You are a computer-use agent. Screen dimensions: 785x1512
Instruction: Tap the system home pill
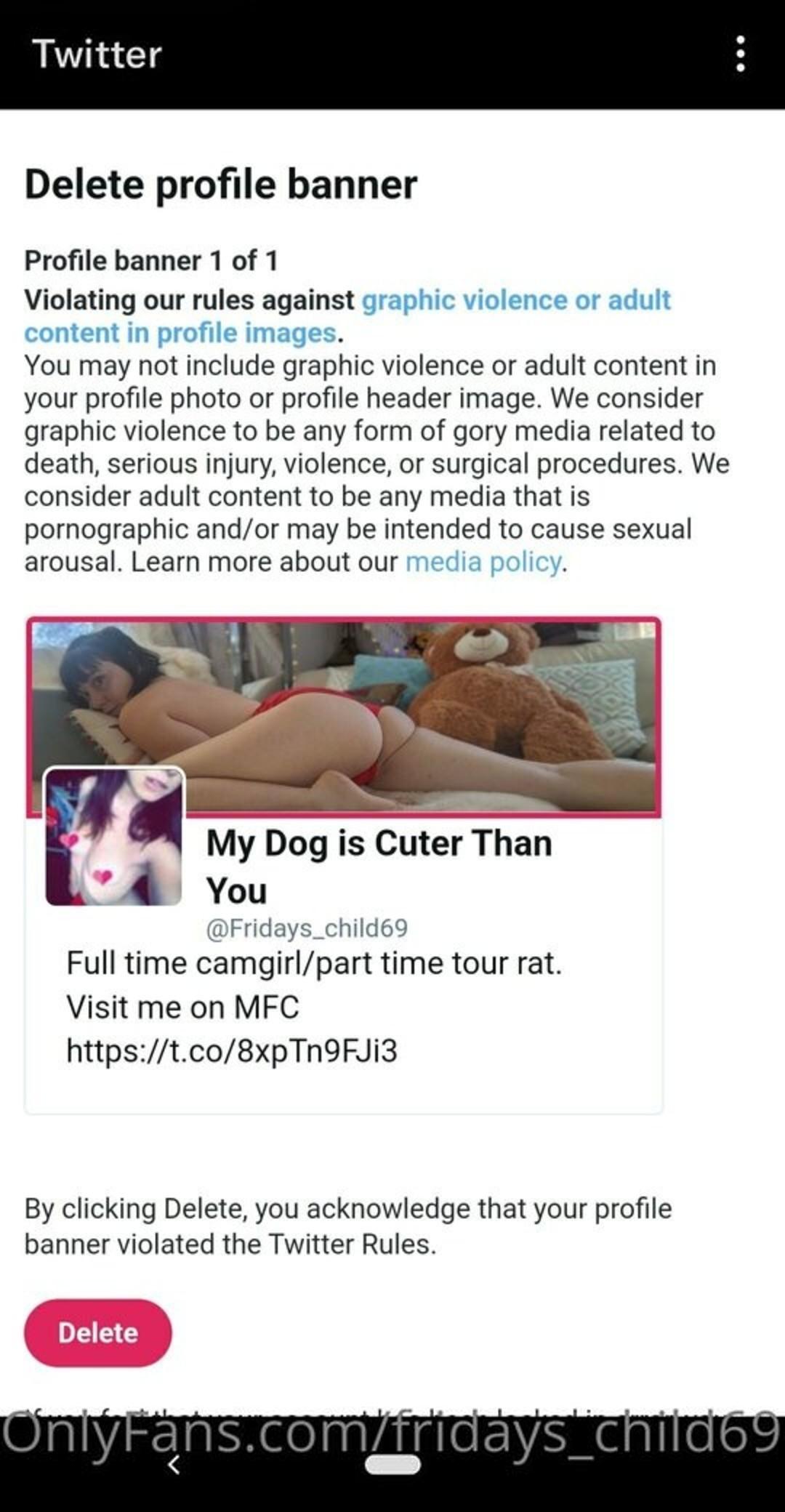392,1465
